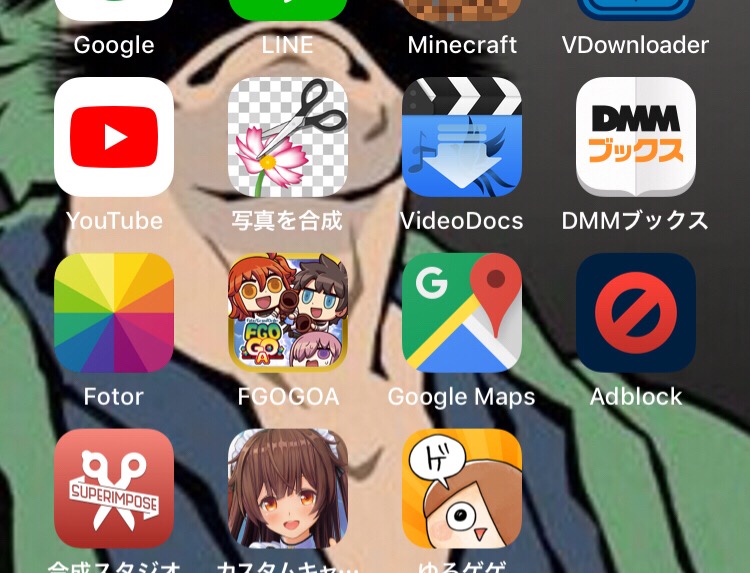
Task: Launch the Fotor photo editor
Action: click(114, 312)
